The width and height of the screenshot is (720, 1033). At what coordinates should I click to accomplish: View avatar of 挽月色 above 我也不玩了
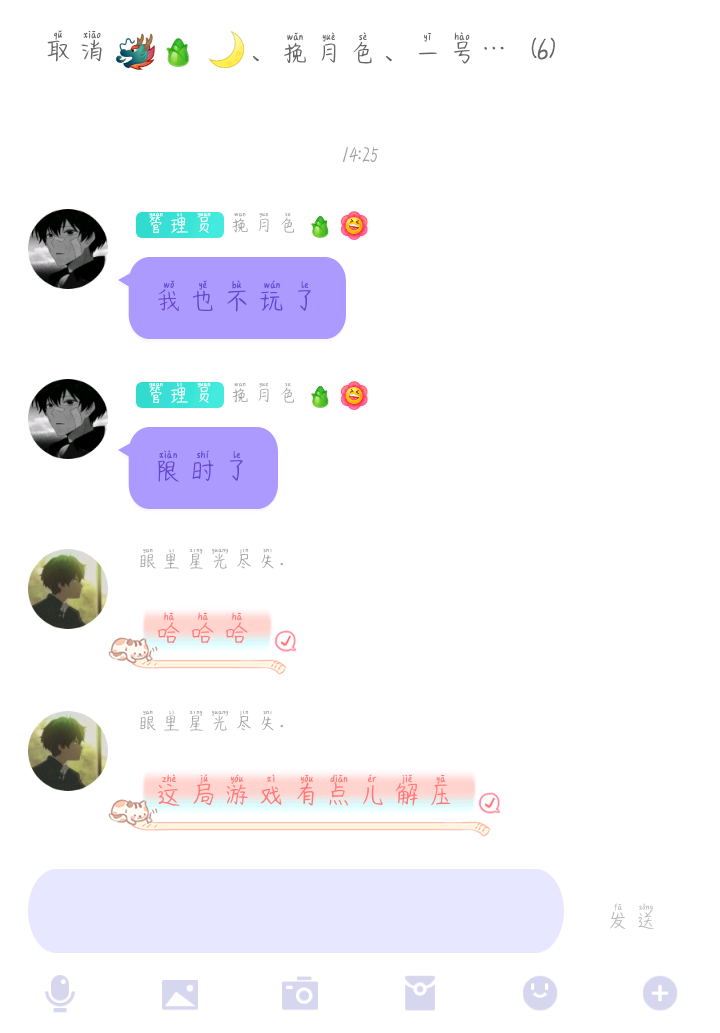(x=68, y=249)
